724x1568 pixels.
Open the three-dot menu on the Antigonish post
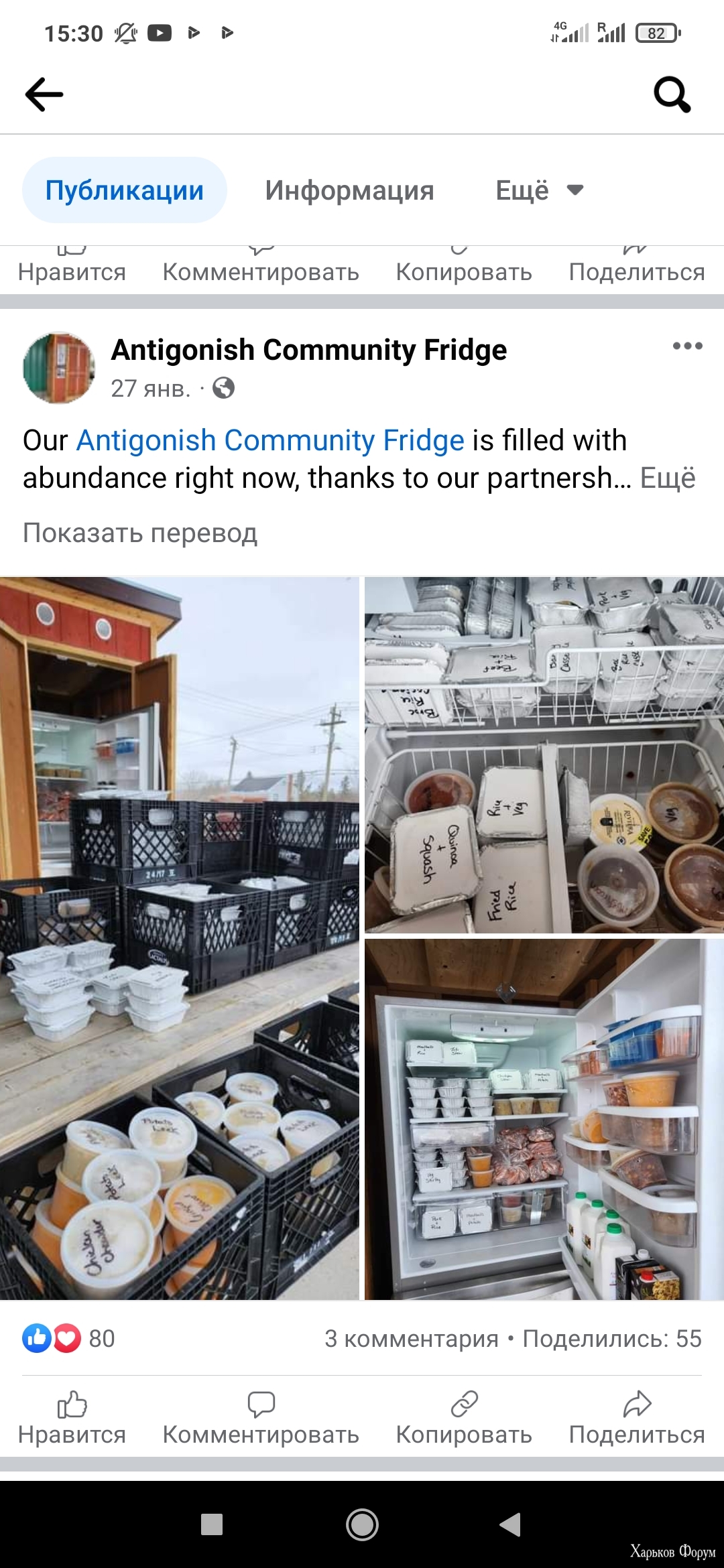(688, 346)
